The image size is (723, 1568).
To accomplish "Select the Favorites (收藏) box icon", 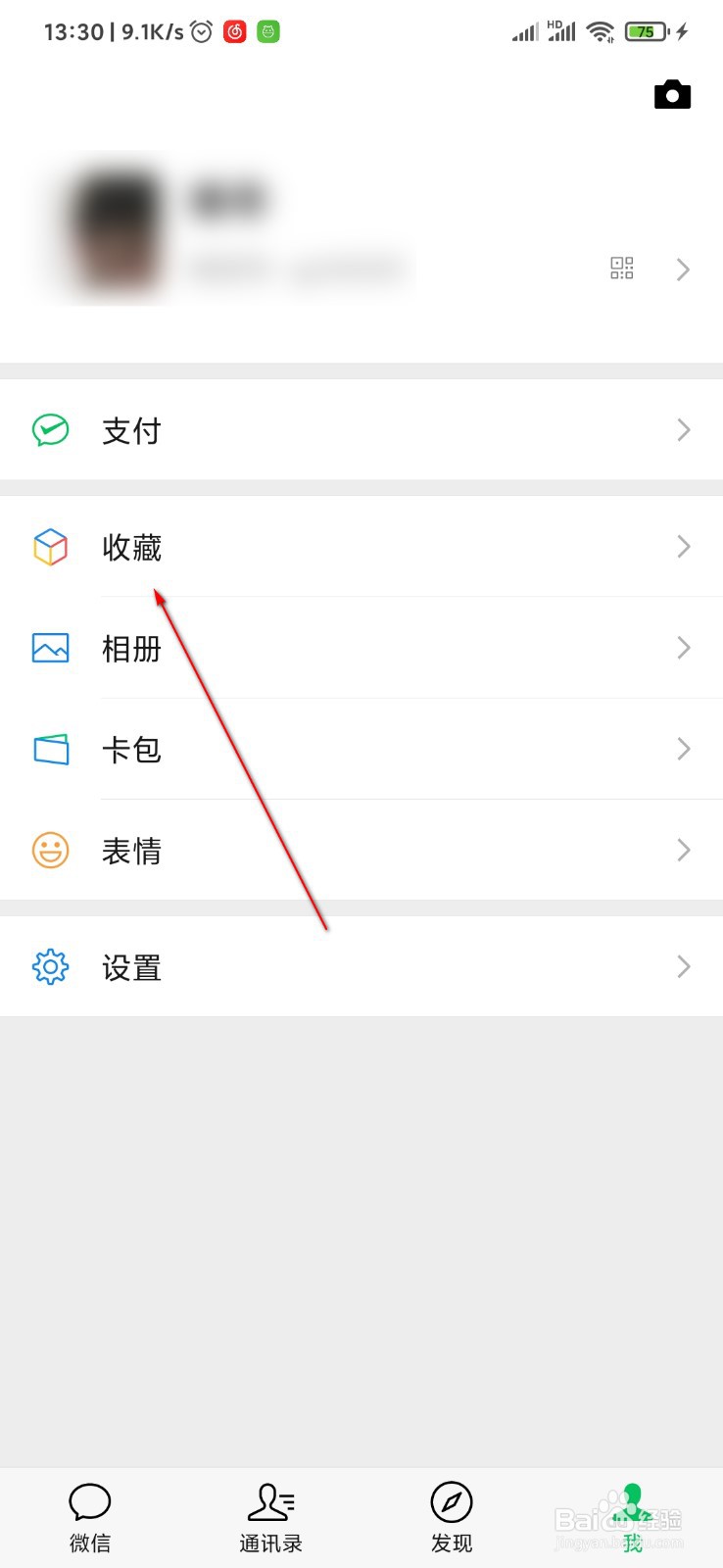I will pyautogui.click(x=50, y=547).
